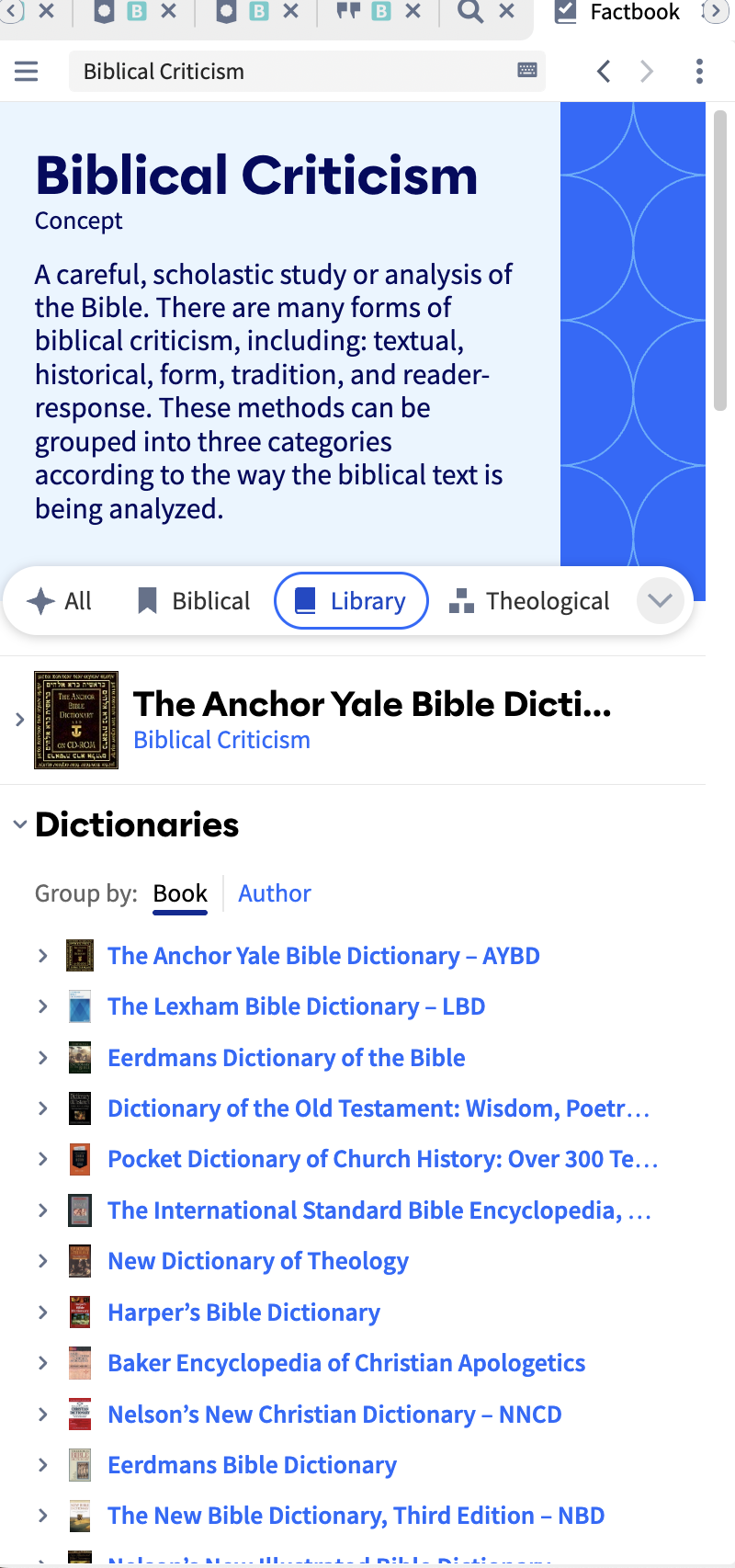This screenshot has height=1568, width=735.
Task: Expand Nelson's New Christian Dictionary entry
Action: 42,1415
